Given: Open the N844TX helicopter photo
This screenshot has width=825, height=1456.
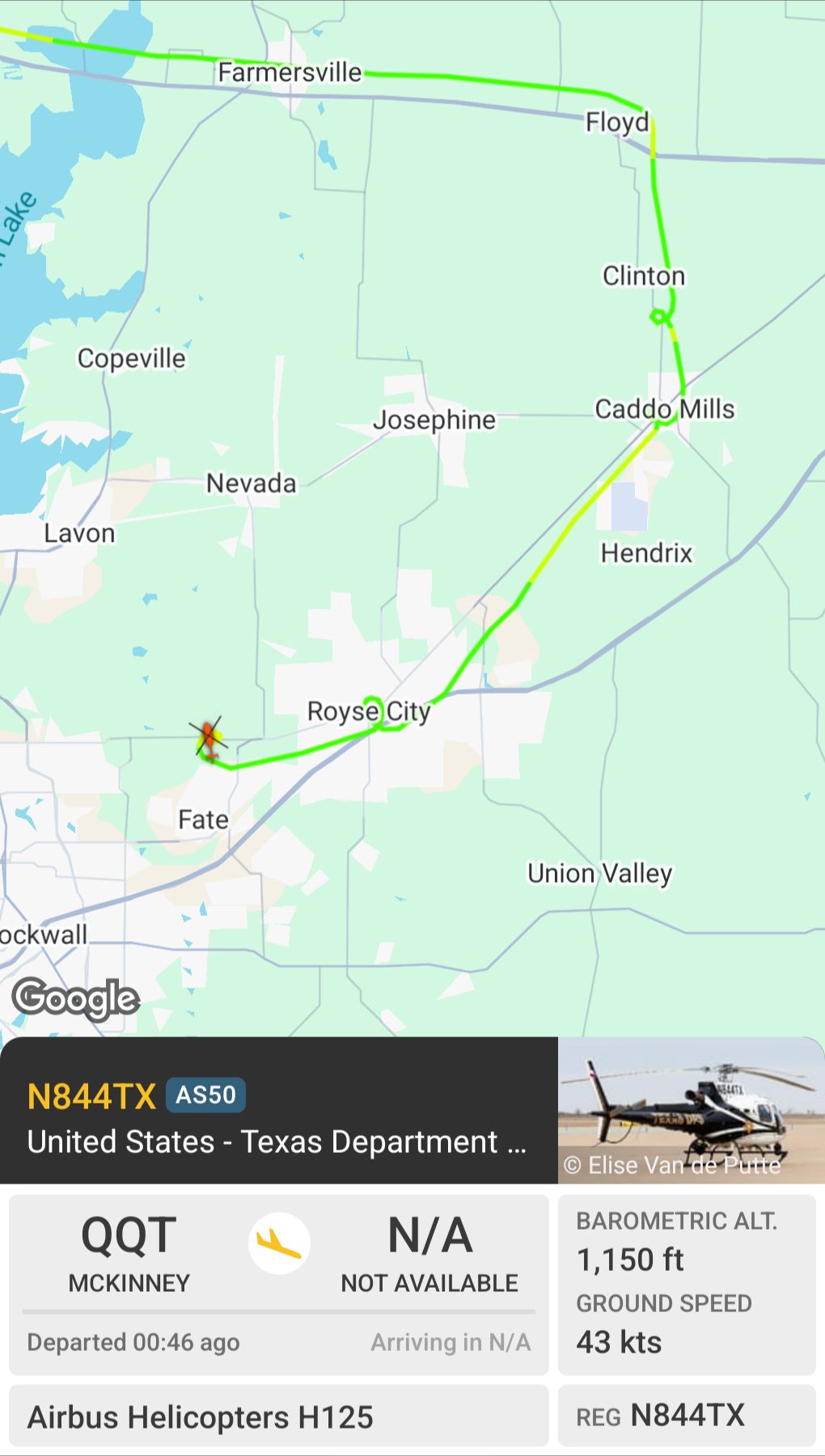Looking at the screenshot, I should (x=692, y=1110).
